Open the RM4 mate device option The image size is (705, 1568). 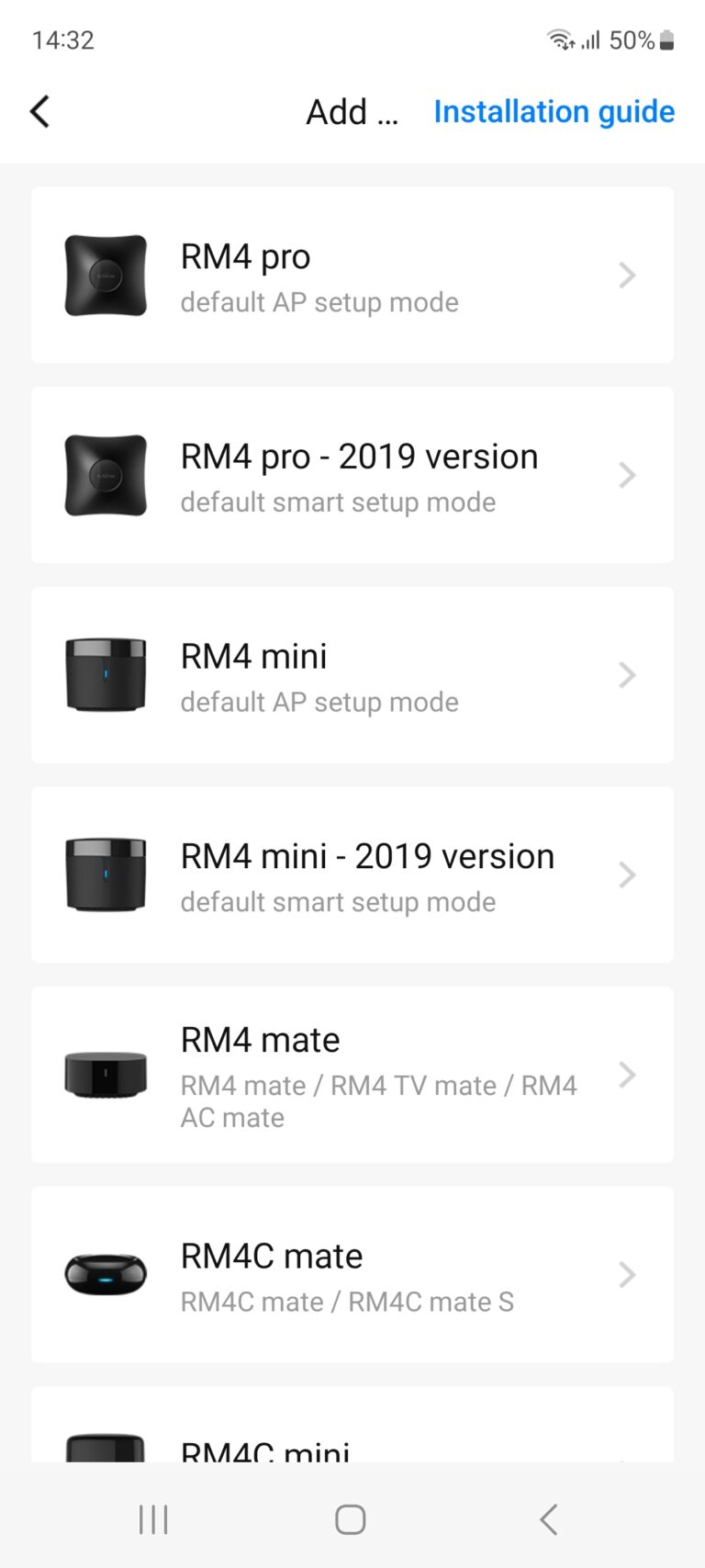[352, 1075]
